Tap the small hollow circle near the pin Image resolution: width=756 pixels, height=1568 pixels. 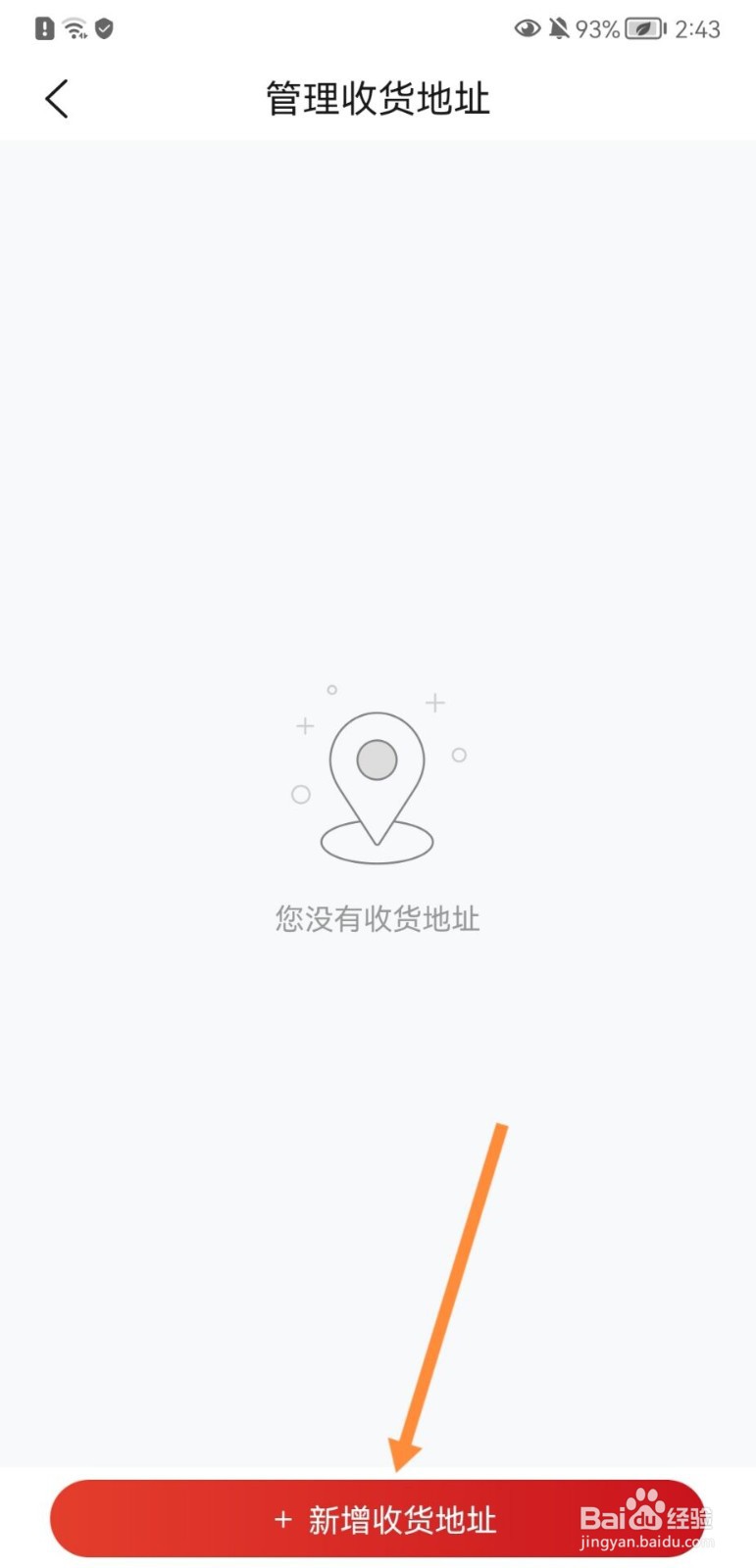click(x=458, y=756)
